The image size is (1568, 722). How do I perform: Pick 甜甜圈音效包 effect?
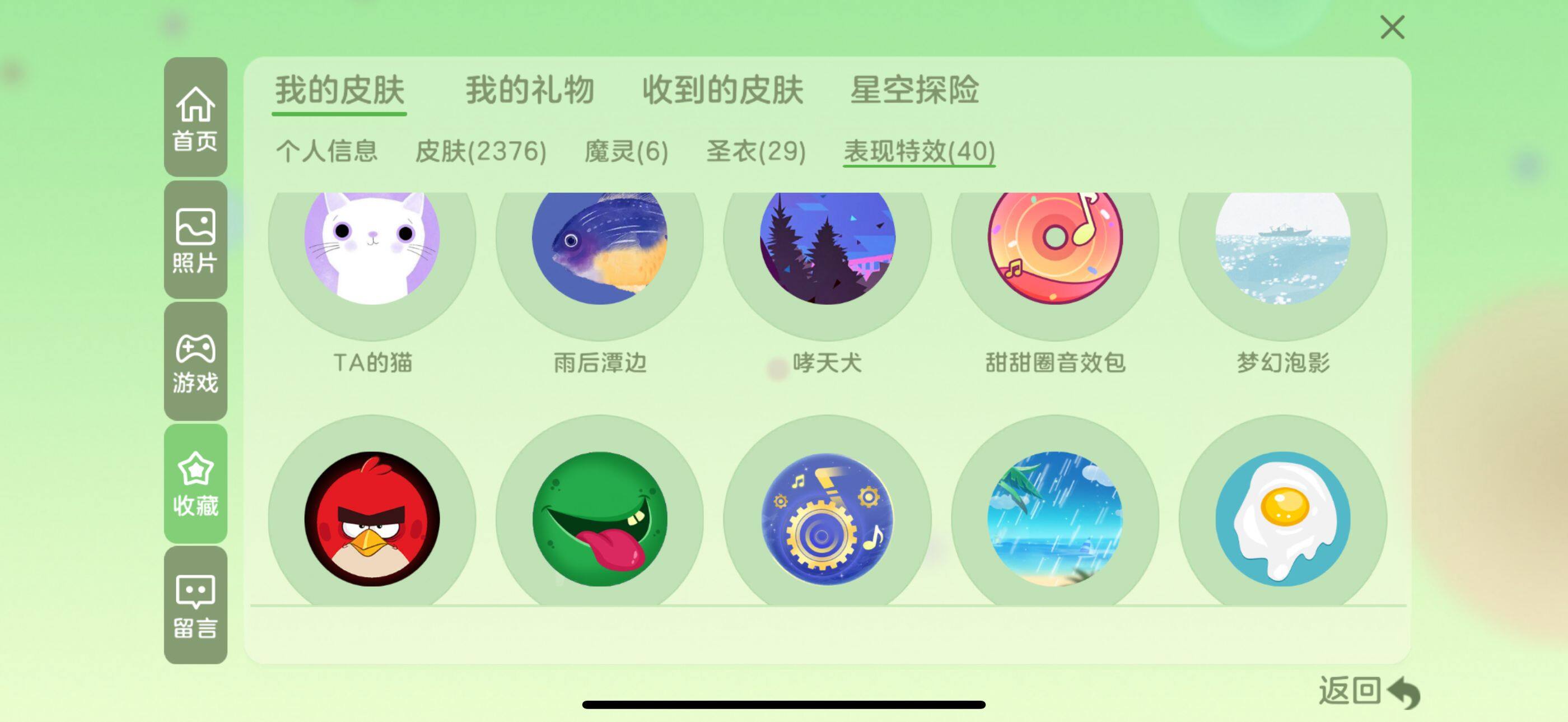pyautogui.click(x=1055, y=250)
